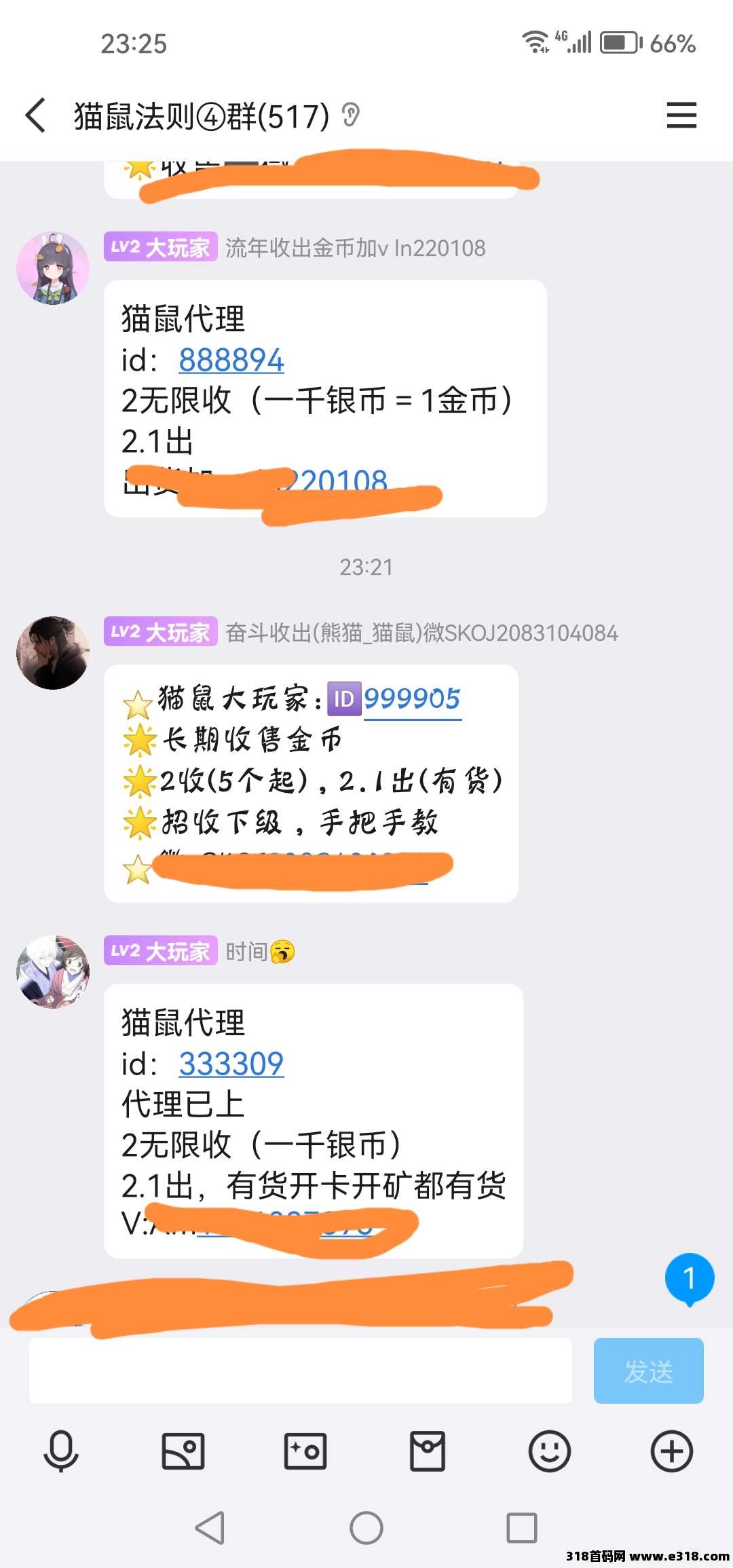Open the emoji smiley panel
The width and height of the screenshot is (733, 1568).
[550, 1451]
